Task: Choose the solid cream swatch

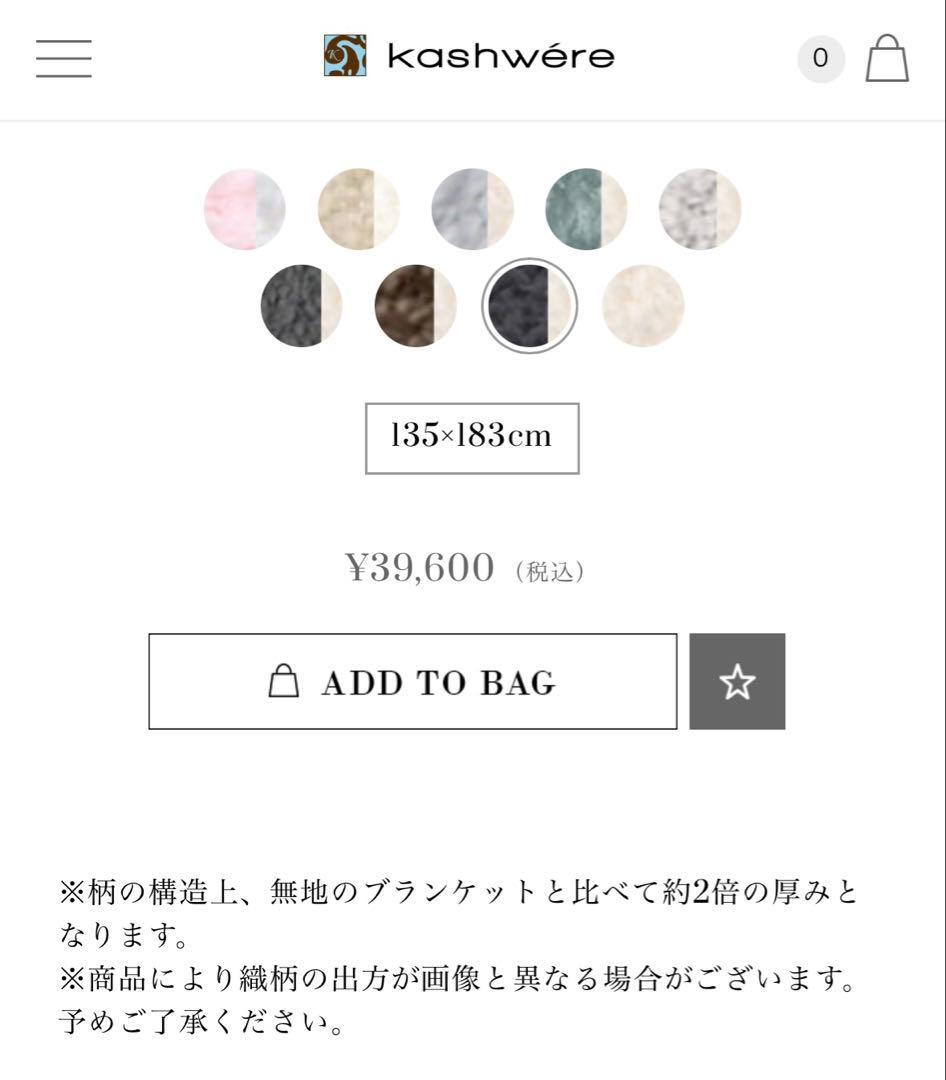Action: coord(643,306)
